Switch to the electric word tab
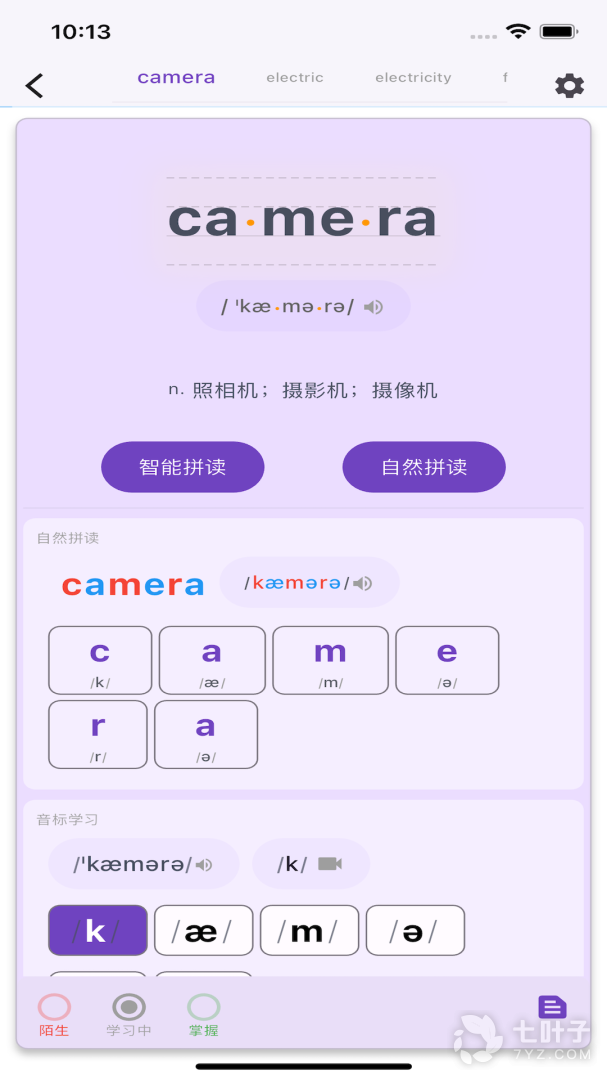This screenshot has height=1080, width=607. (295, 78)
